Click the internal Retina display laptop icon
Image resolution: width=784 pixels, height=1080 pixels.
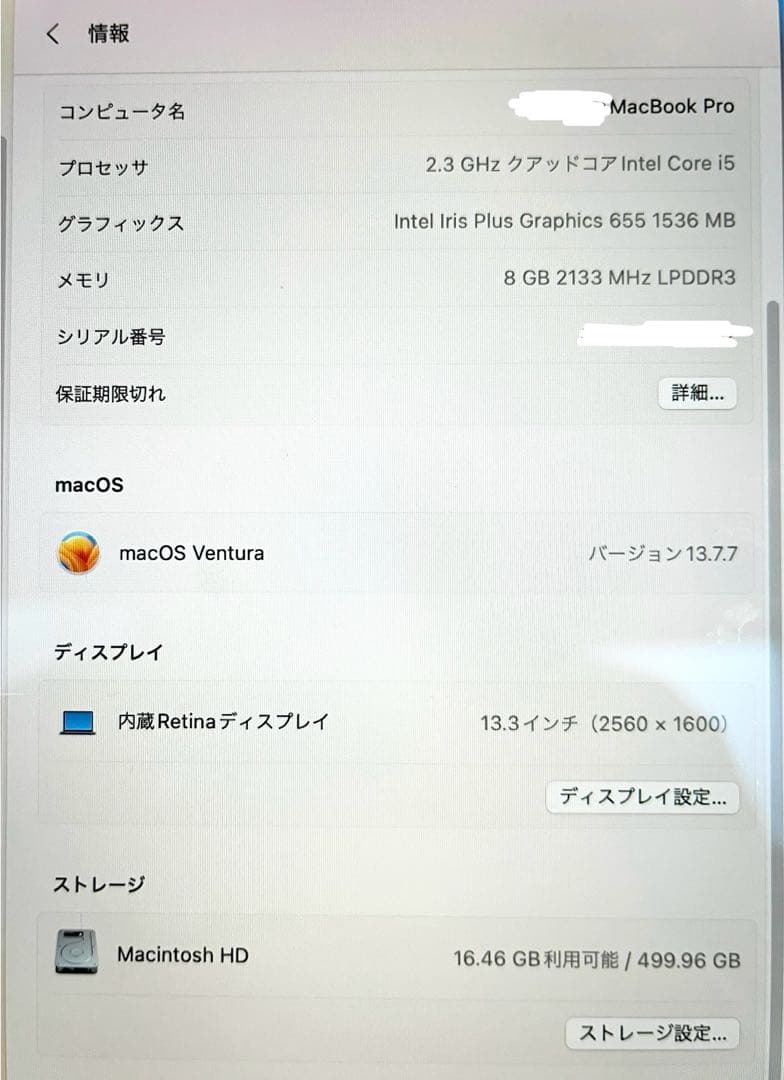(75, 722)
